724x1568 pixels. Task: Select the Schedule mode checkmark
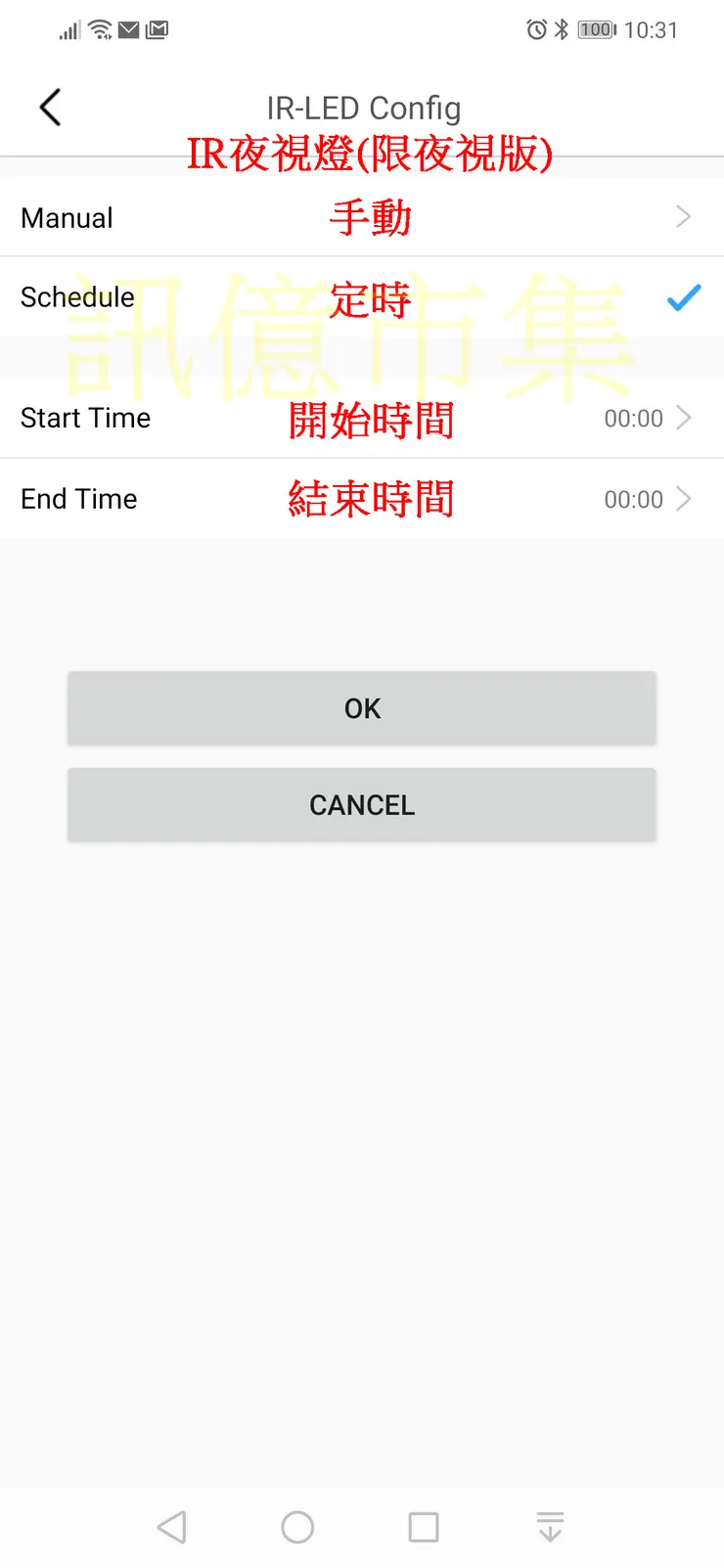(x=683, y=298)
